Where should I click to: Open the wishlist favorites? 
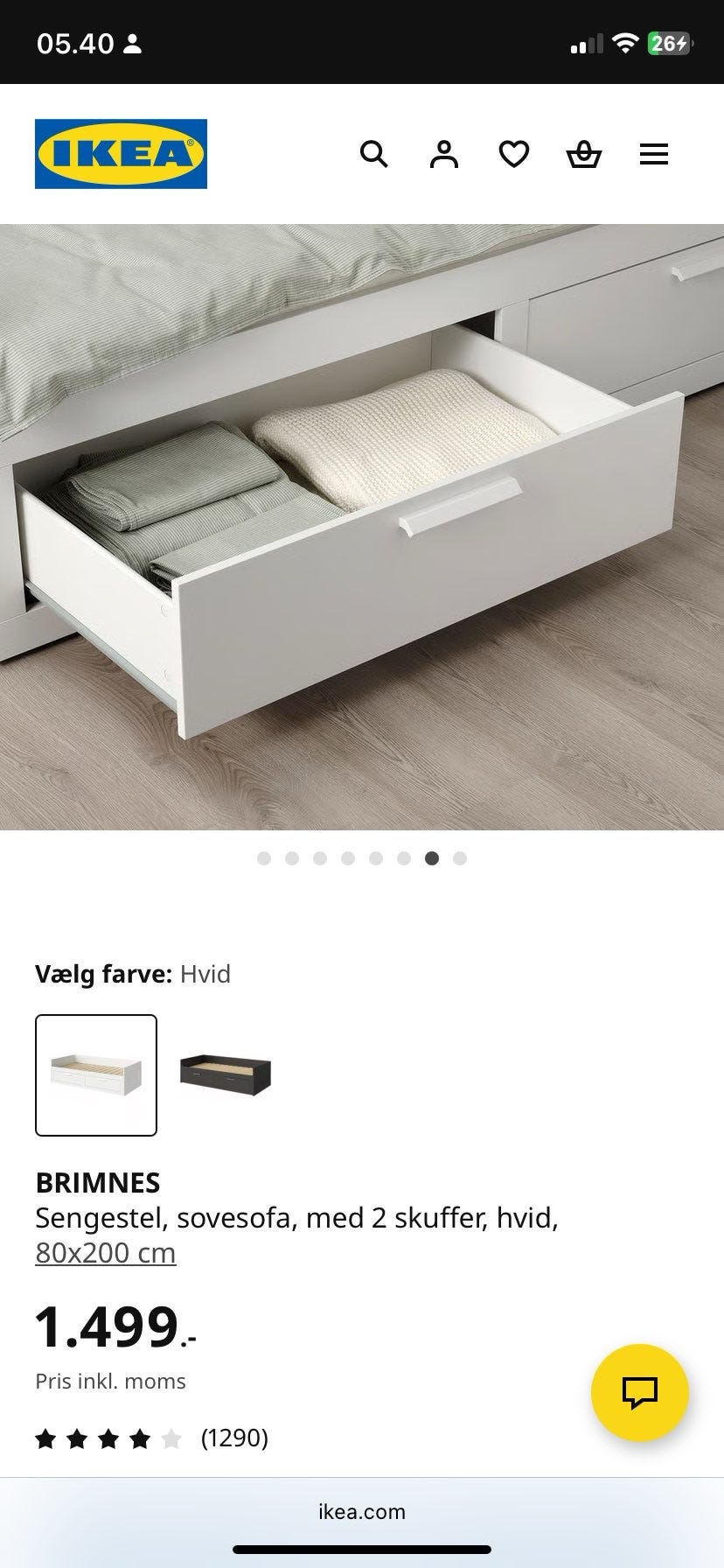pyautogui.click(x=515, y=154)
